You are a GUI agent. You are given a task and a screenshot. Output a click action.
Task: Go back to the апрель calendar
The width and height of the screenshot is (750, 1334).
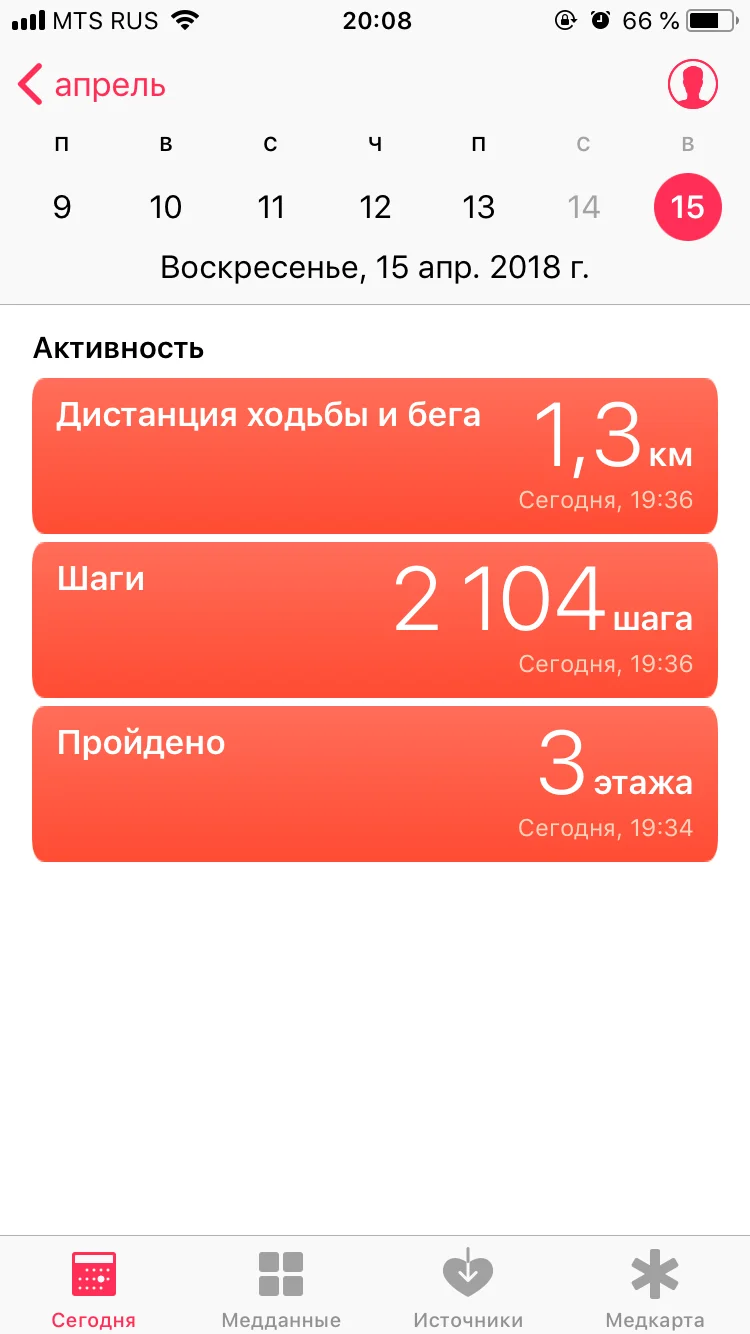coord(92,86)
